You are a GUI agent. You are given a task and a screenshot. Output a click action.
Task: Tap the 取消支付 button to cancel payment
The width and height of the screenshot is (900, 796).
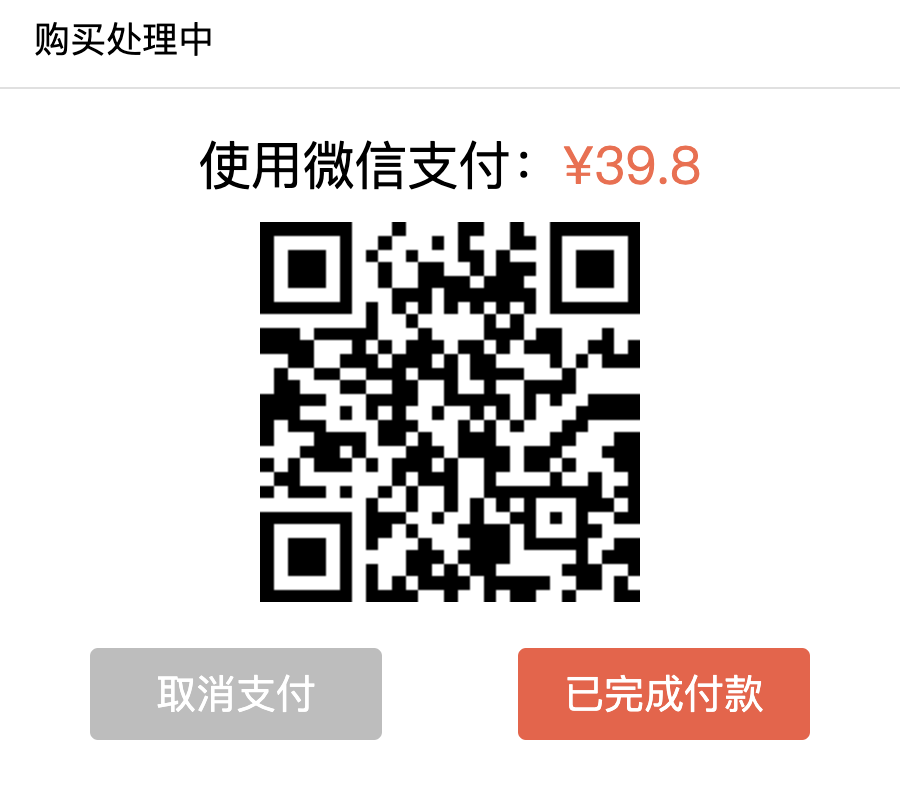pyautogui.click(x=236, y=694)
